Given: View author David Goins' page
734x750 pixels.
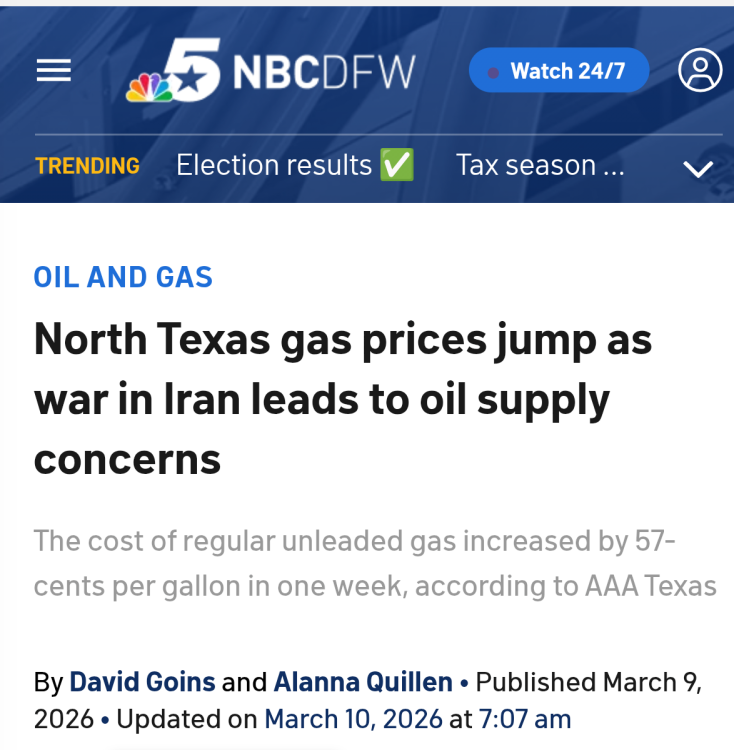Looking at the screenshot, I should click(x=142, y=682).
